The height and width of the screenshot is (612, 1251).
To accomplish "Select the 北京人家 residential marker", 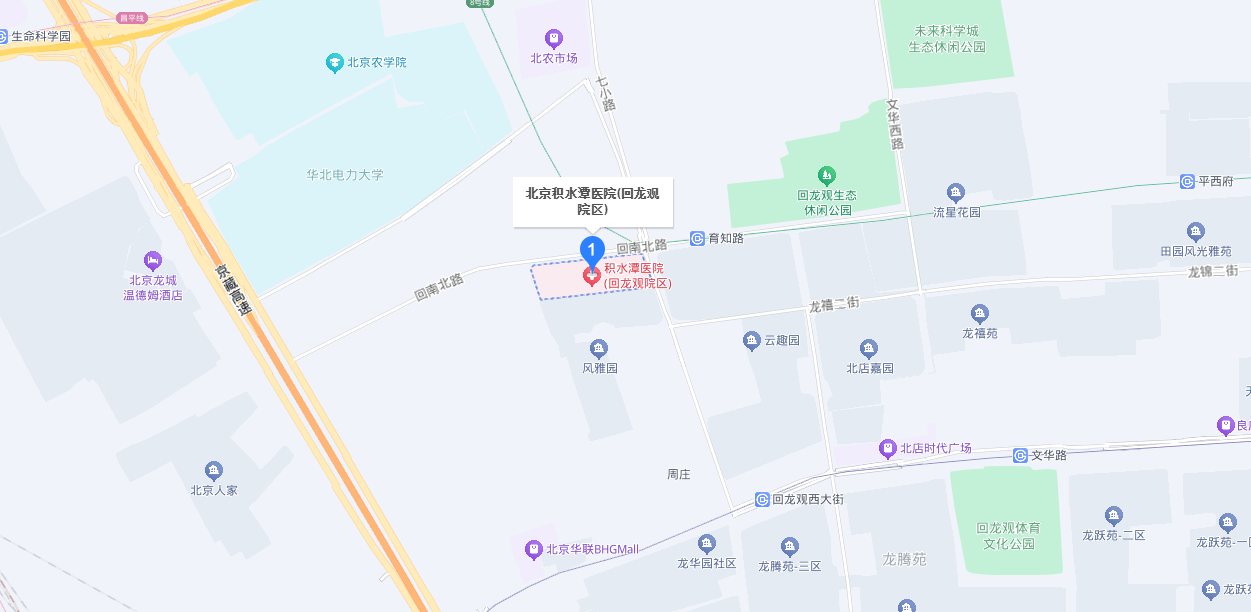I will coord(213,470).
